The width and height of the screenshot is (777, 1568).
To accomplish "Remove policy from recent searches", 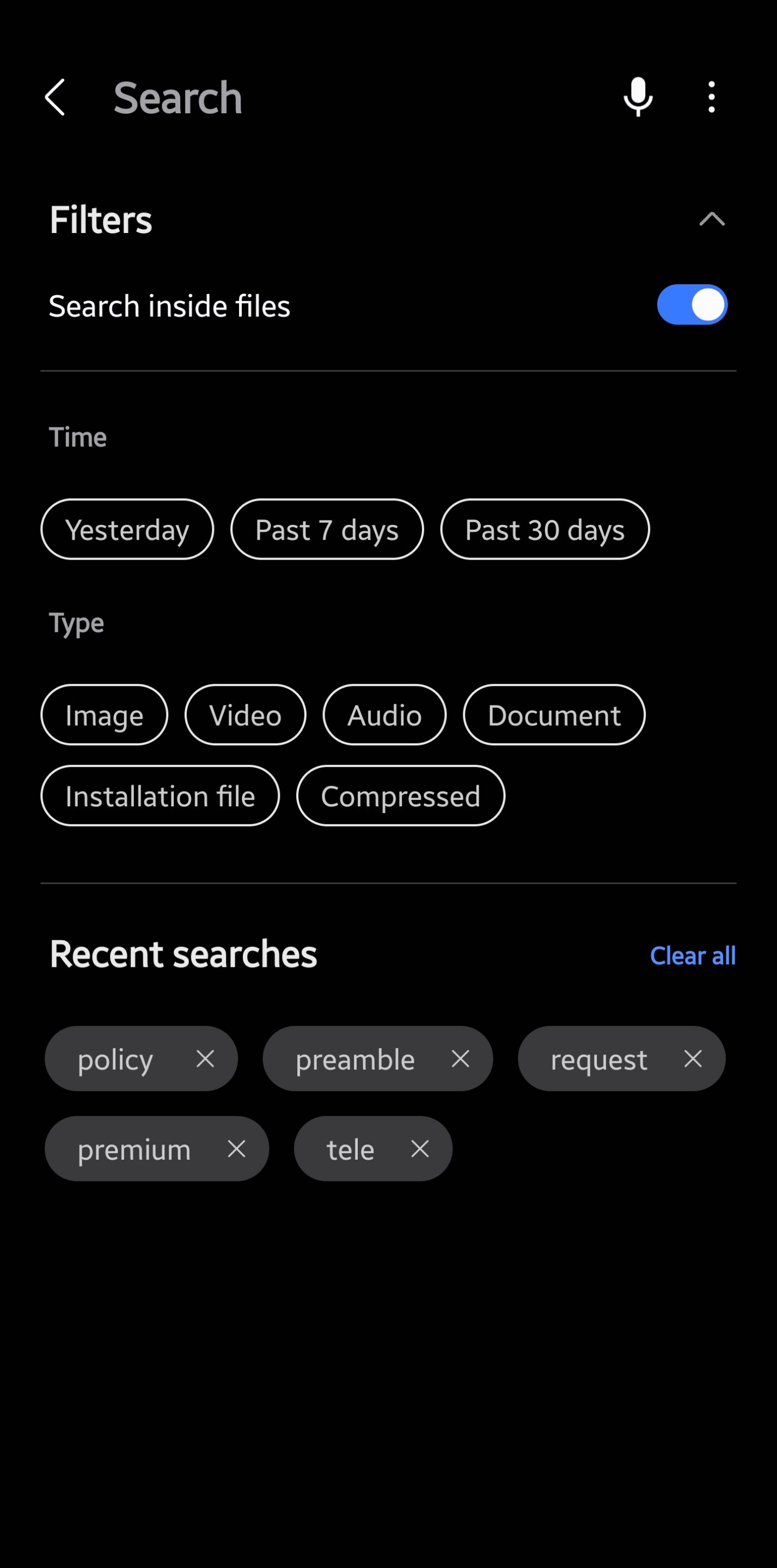I will 205,1058.
